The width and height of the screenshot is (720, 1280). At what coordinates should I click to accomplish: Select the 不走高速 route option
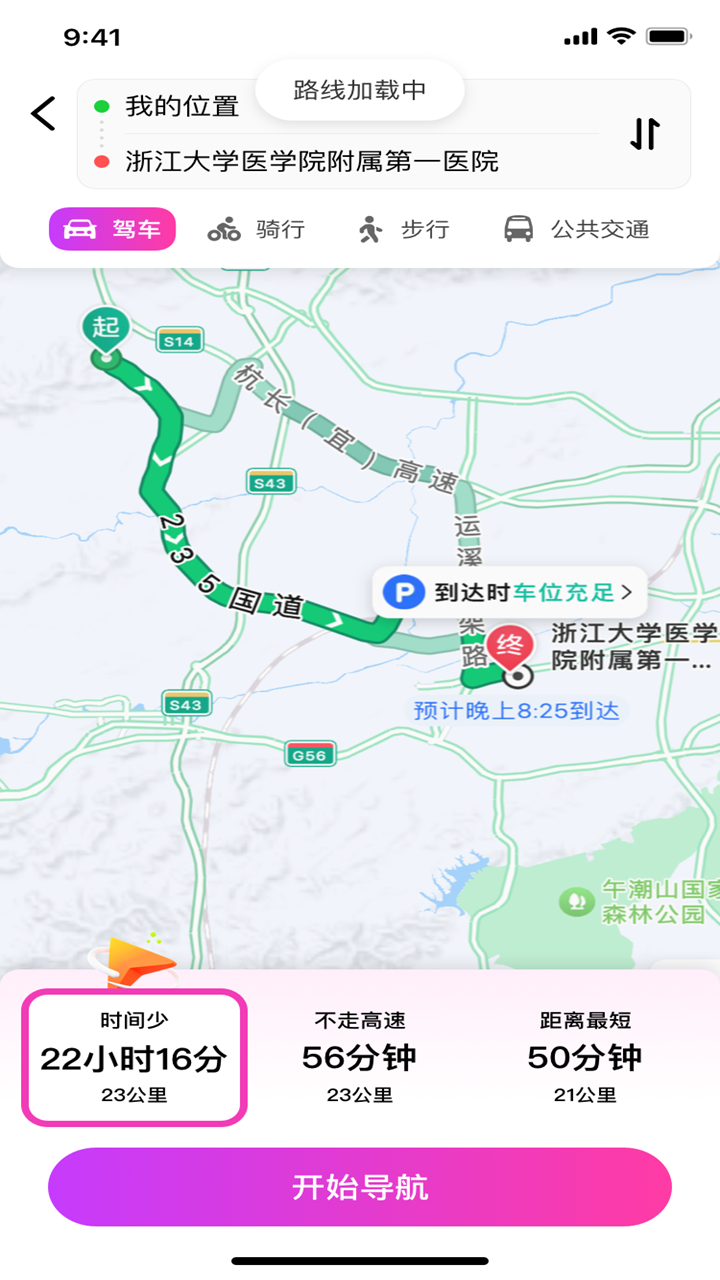(360, 1057)
